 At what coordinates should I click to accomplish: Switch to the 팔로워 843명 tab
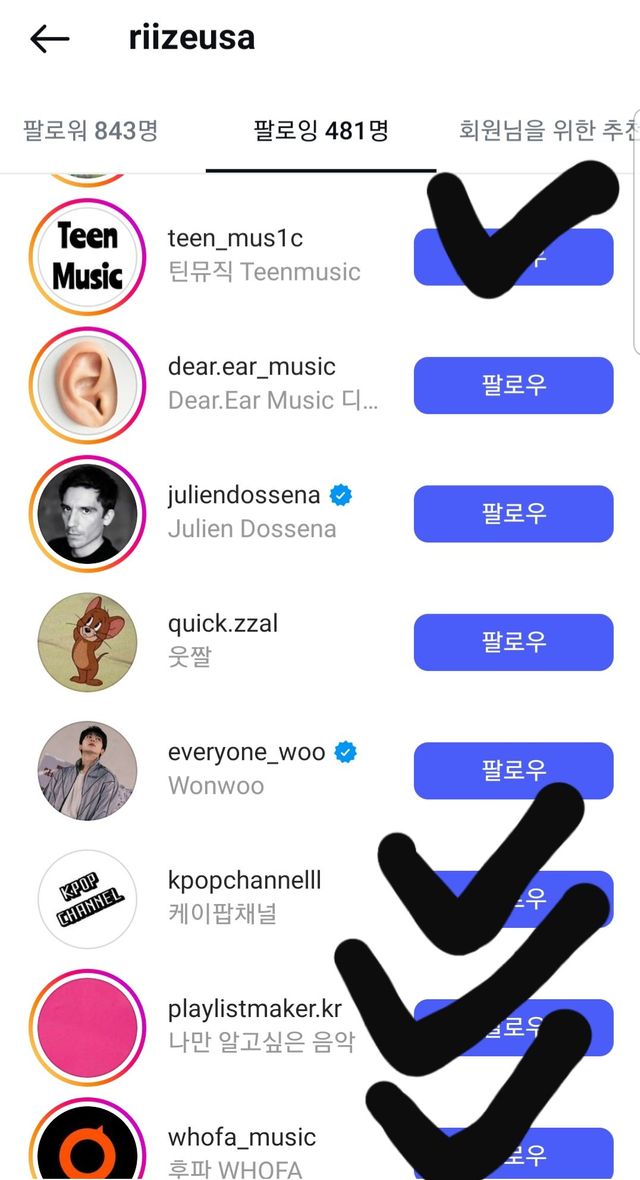91,131
